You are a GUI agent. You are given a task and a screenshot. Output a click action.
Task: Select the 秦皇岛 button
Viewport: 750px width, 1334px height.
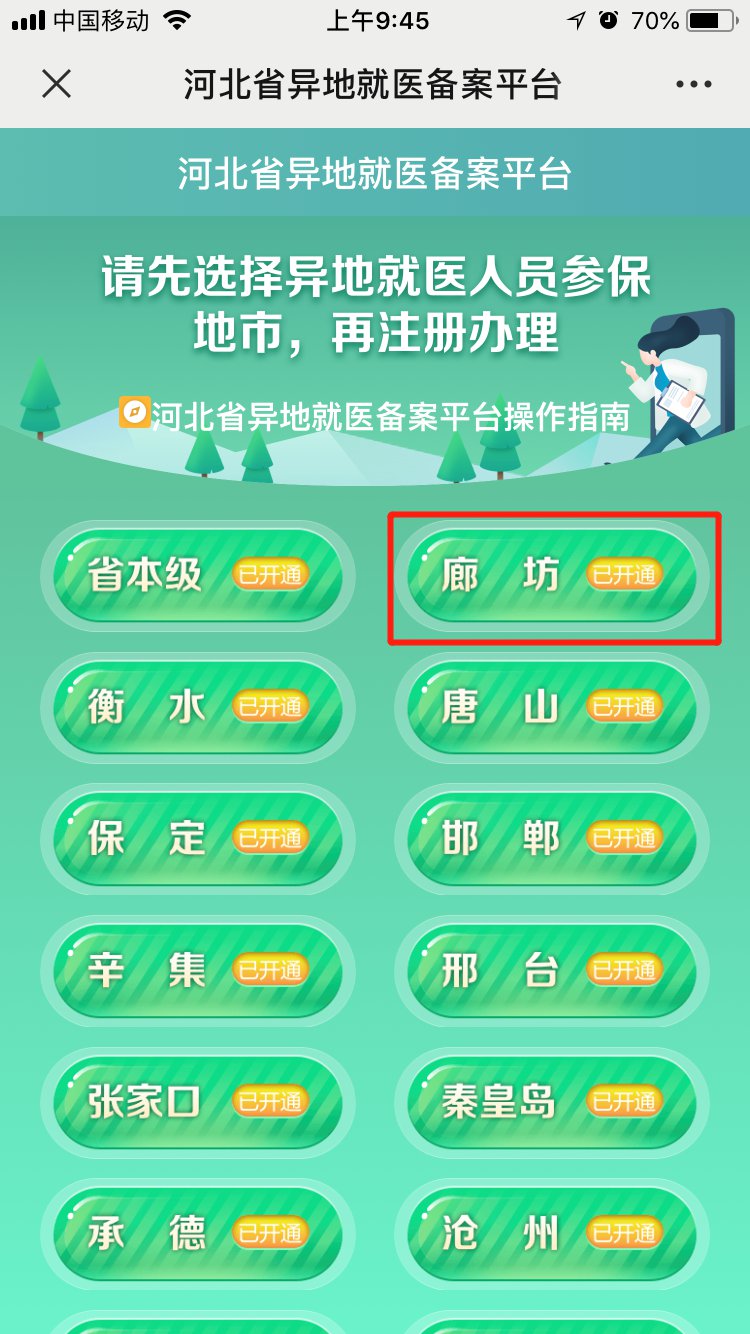[551, 1103]
